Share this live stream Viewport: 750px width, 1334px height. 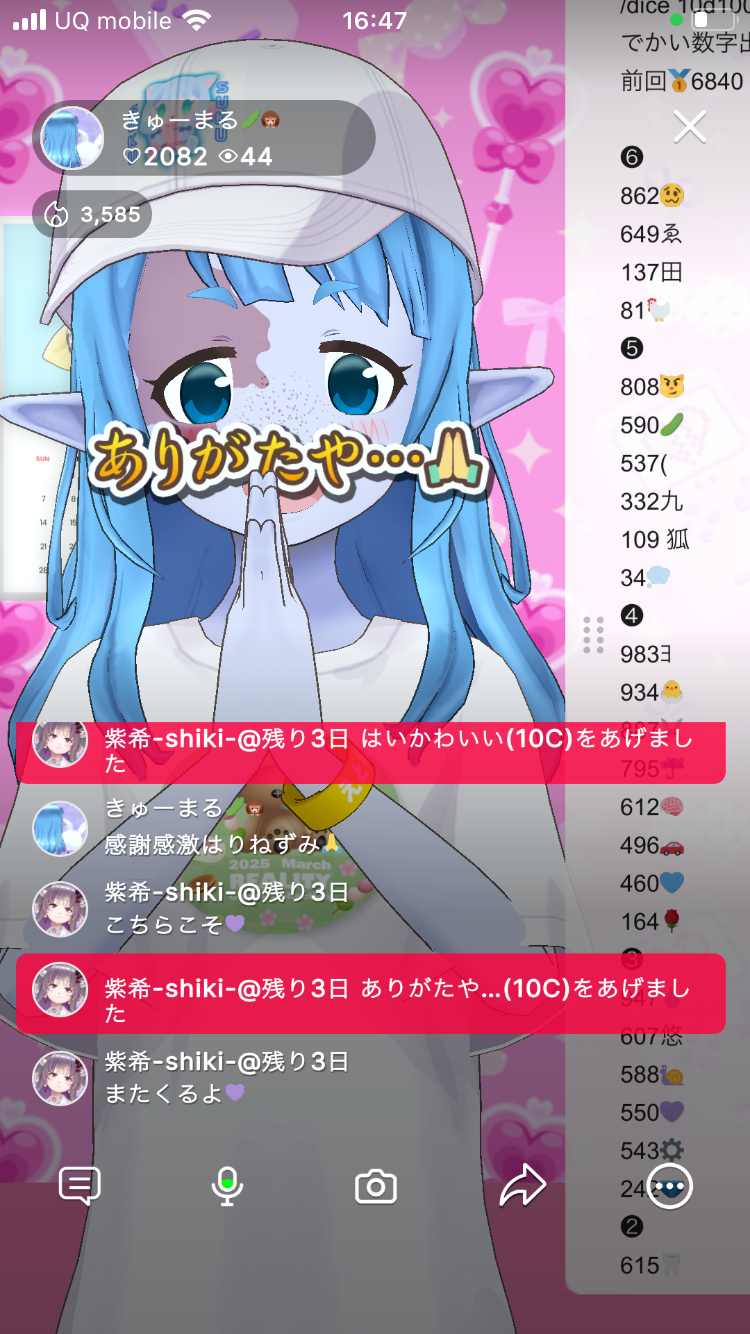click(x=522, y=1187)
